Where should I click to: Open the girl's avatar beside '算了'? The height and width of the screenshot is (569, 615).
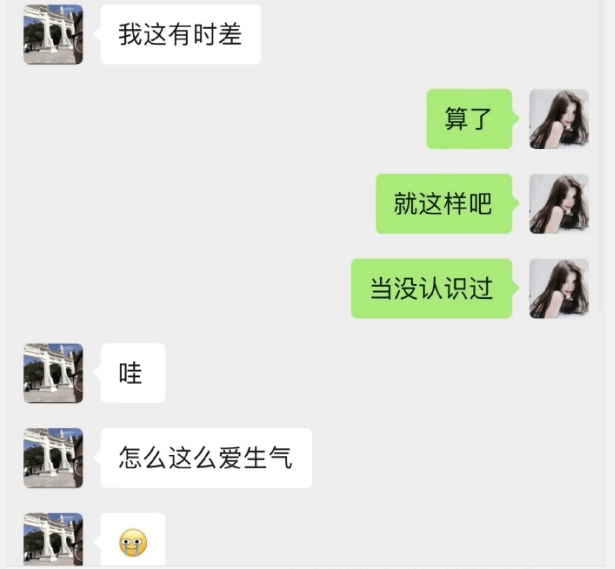(x=558, y=119)
